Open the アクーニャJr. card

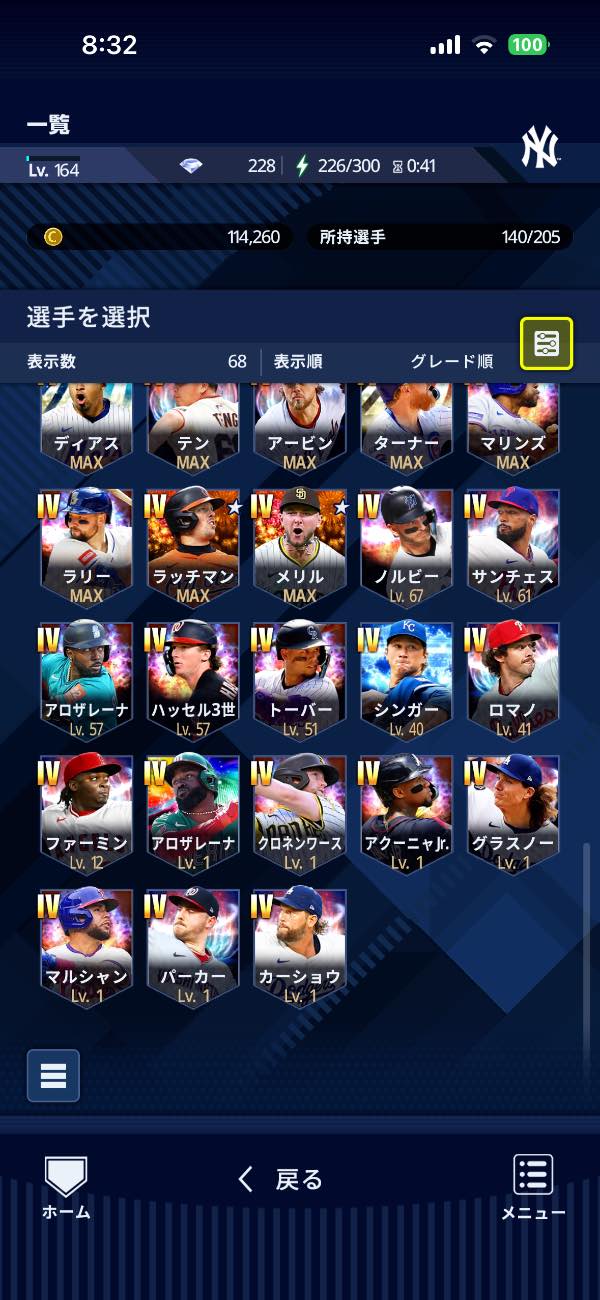click(x=406, y=811)
